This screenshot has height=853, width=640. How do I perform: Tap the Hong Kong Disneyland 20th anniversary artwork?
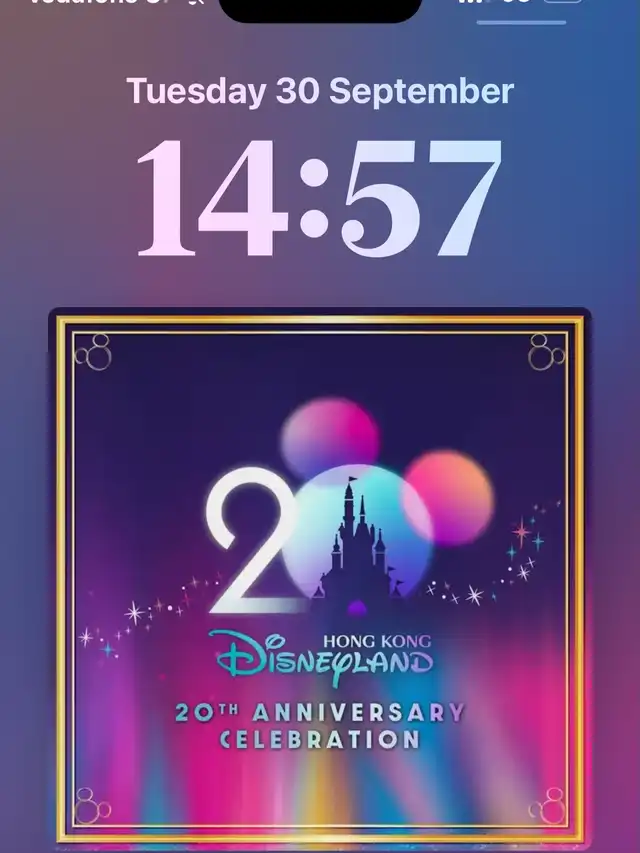coord(320,575)
